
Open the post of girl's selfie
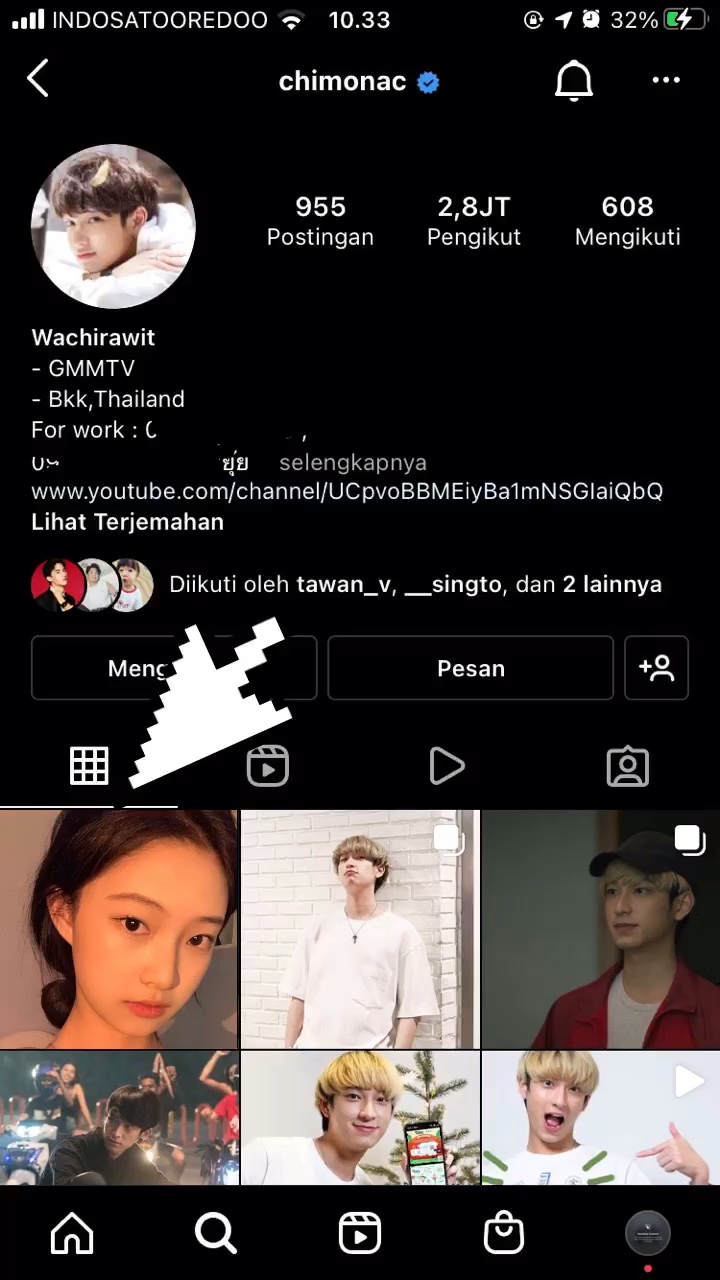pyautogui.click(x=119, y=929)
